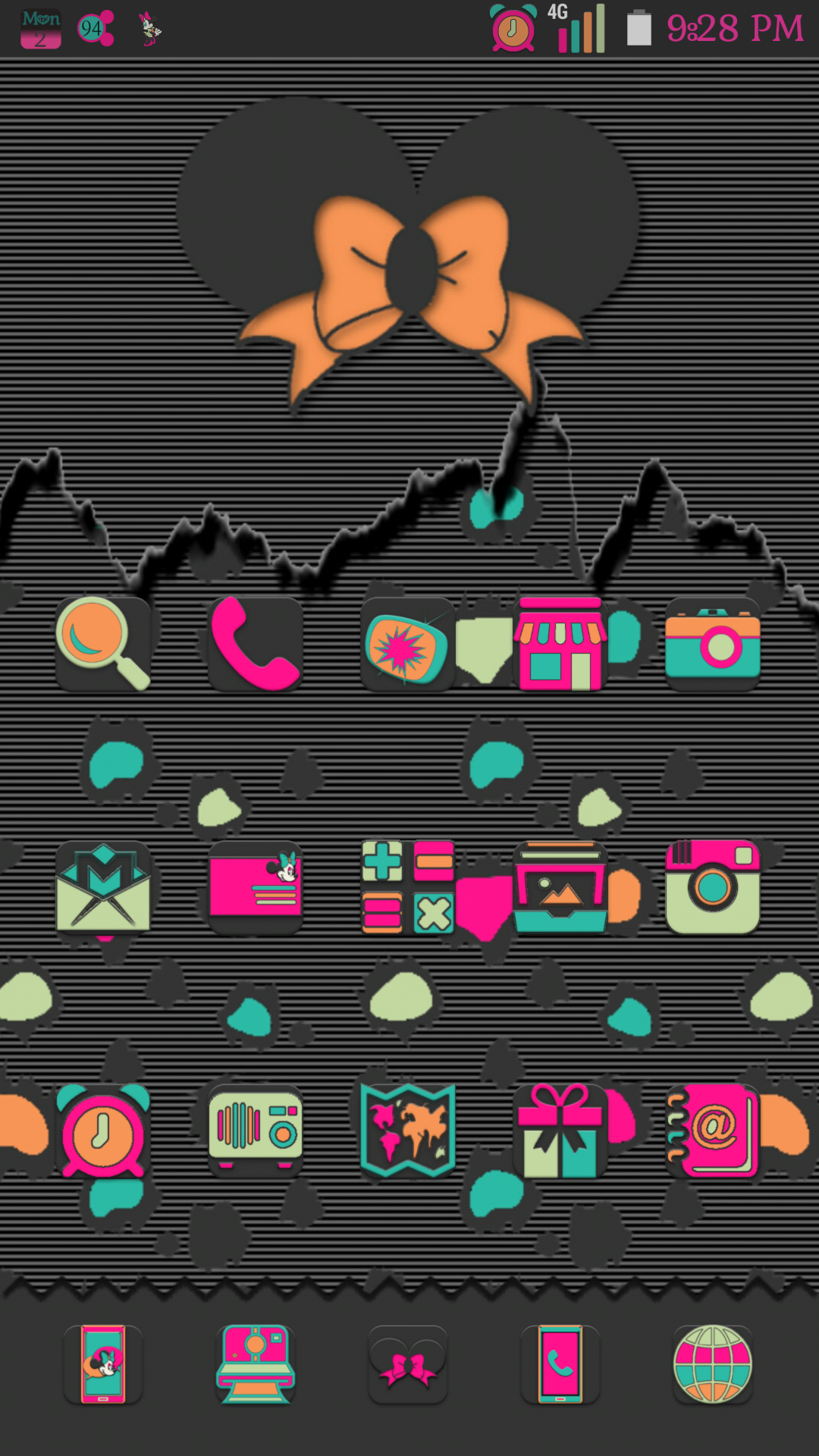Open the gift box app
Image resolution: width=819 pixels, height=1456 pixels.
coord(560,1131)
